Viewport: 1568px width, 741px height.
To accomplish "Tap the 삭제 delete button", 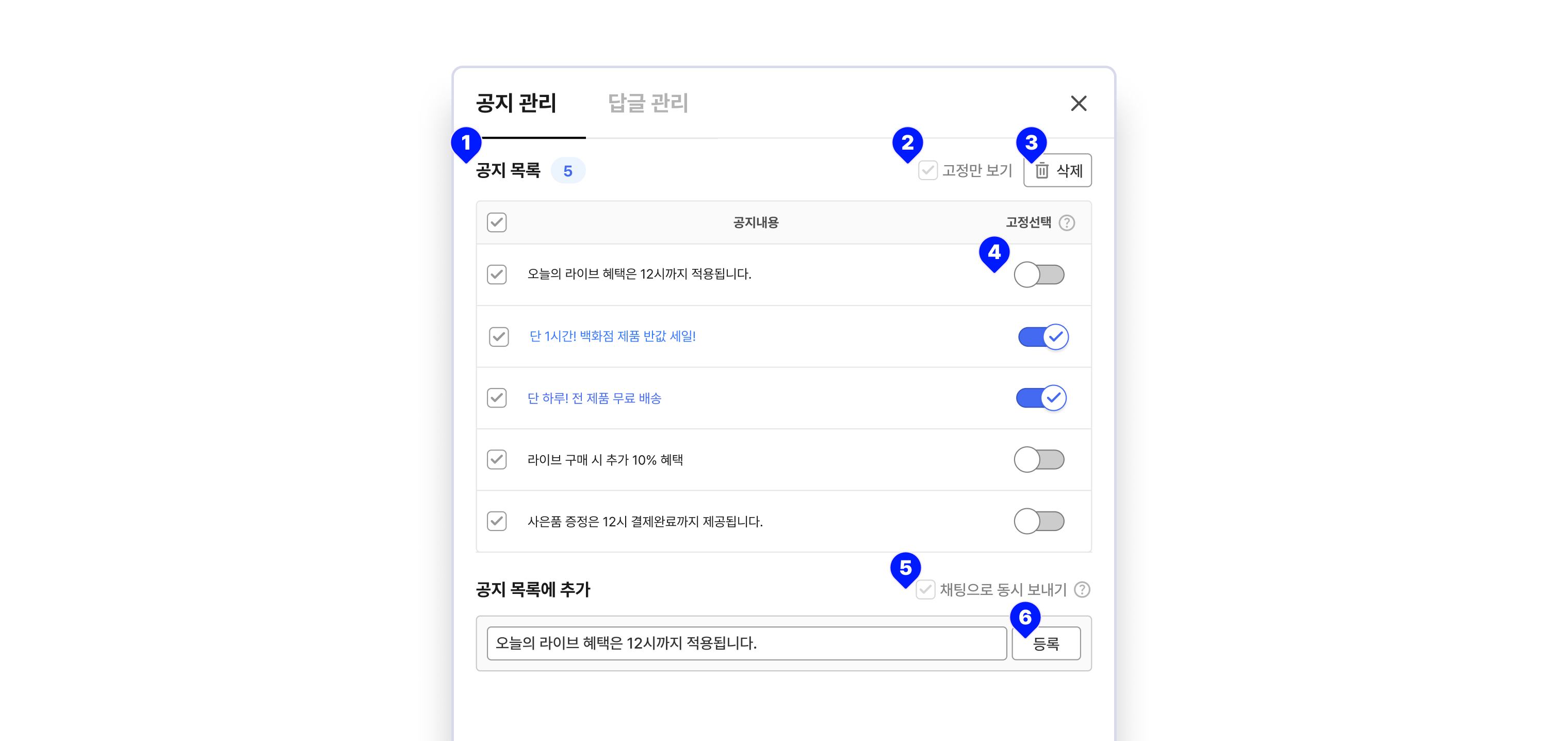I will click(x=1058, y=170).
